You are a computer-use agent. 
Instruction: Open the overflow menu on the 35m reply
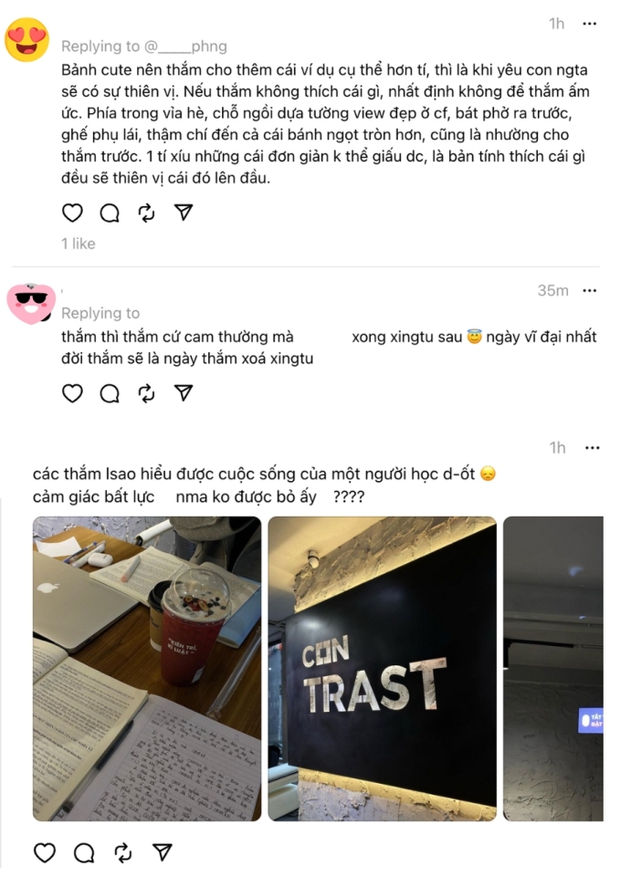pos(591,291)
